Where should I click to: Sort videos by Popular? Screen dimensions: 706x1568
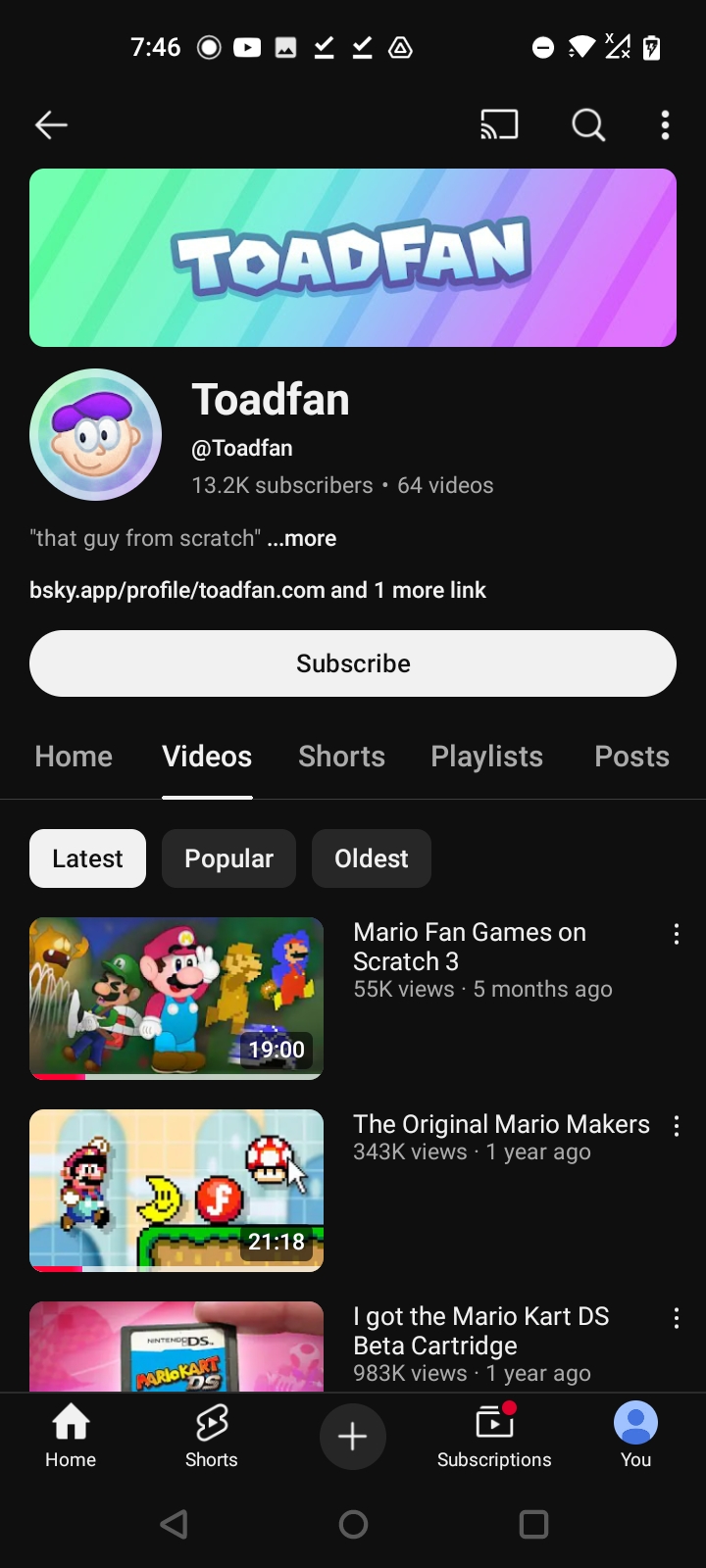[x=228, y=858]
